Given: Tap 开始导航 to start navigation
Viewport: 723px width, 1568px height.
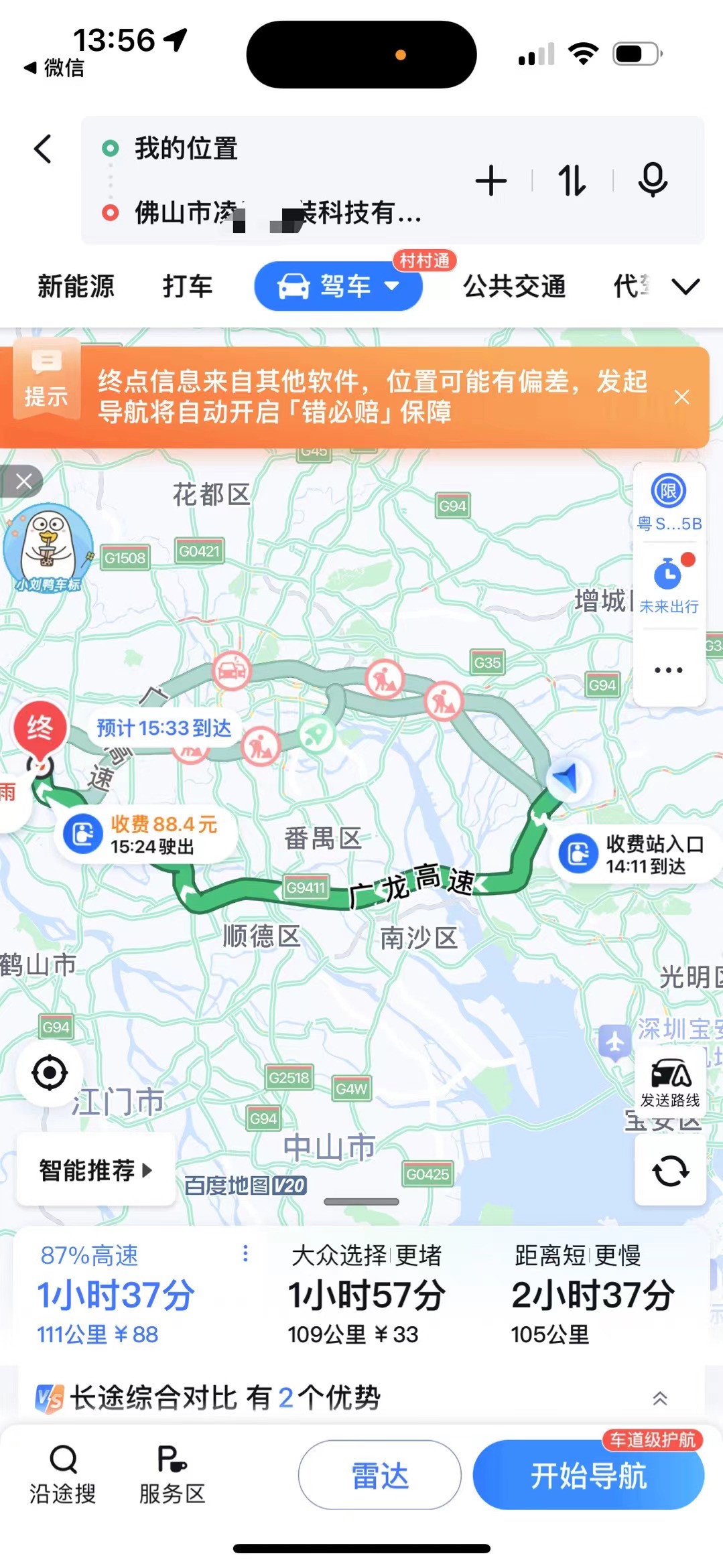Looking at the screenshot, I should (588, 1476).
